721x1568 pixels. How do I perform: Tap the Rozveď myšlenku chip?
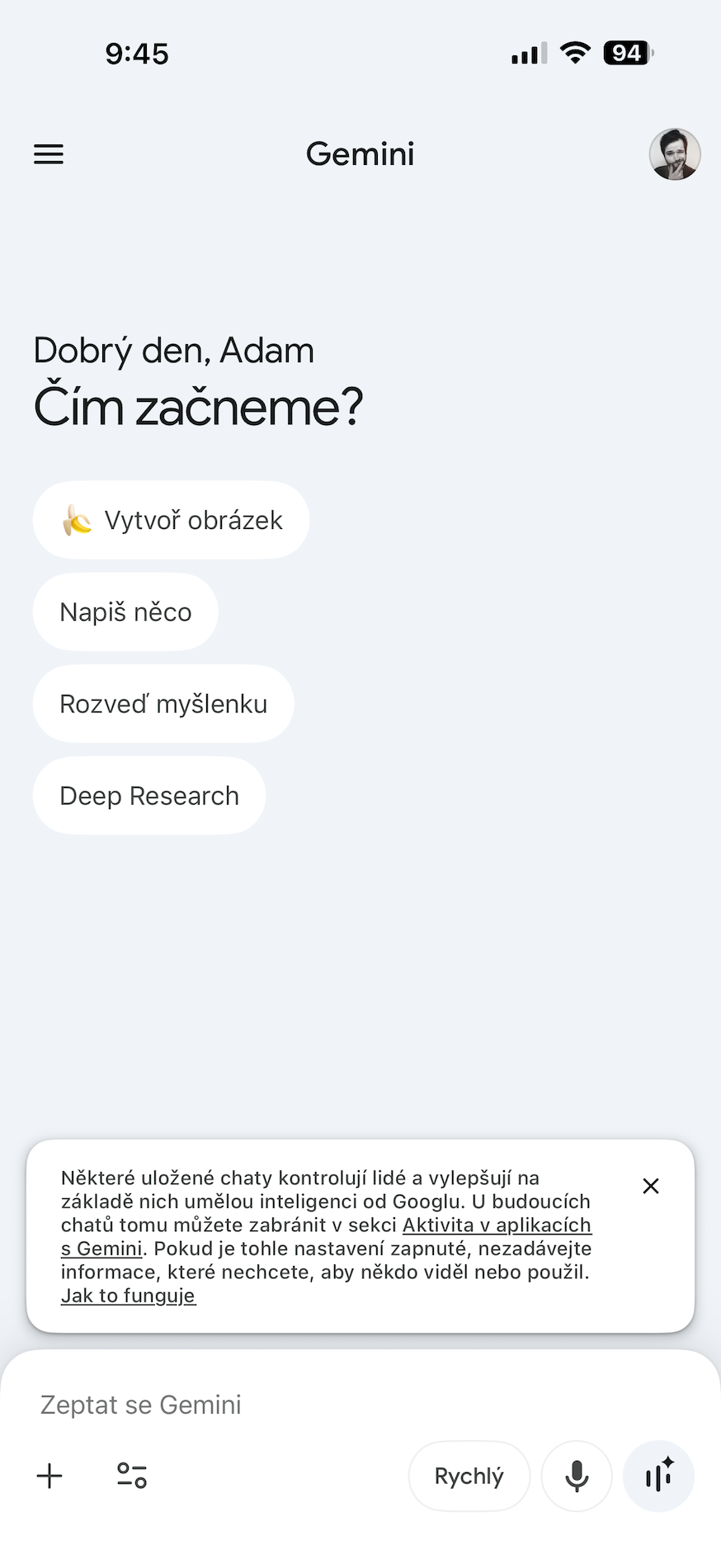pyautogui.click(x=163, y=704)
